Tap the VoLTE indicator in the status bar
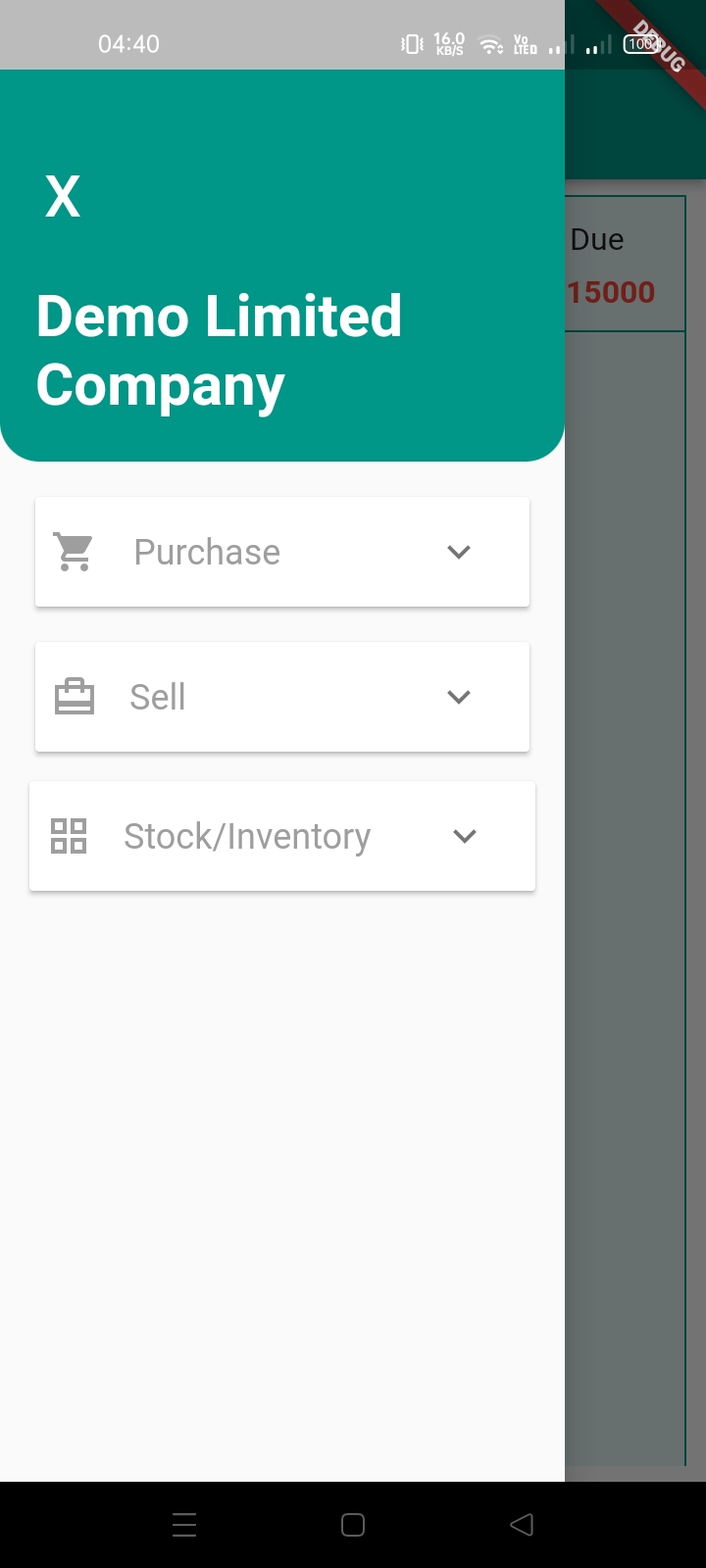This screenshot has height=1568, width=706. (x=523, y=44)
